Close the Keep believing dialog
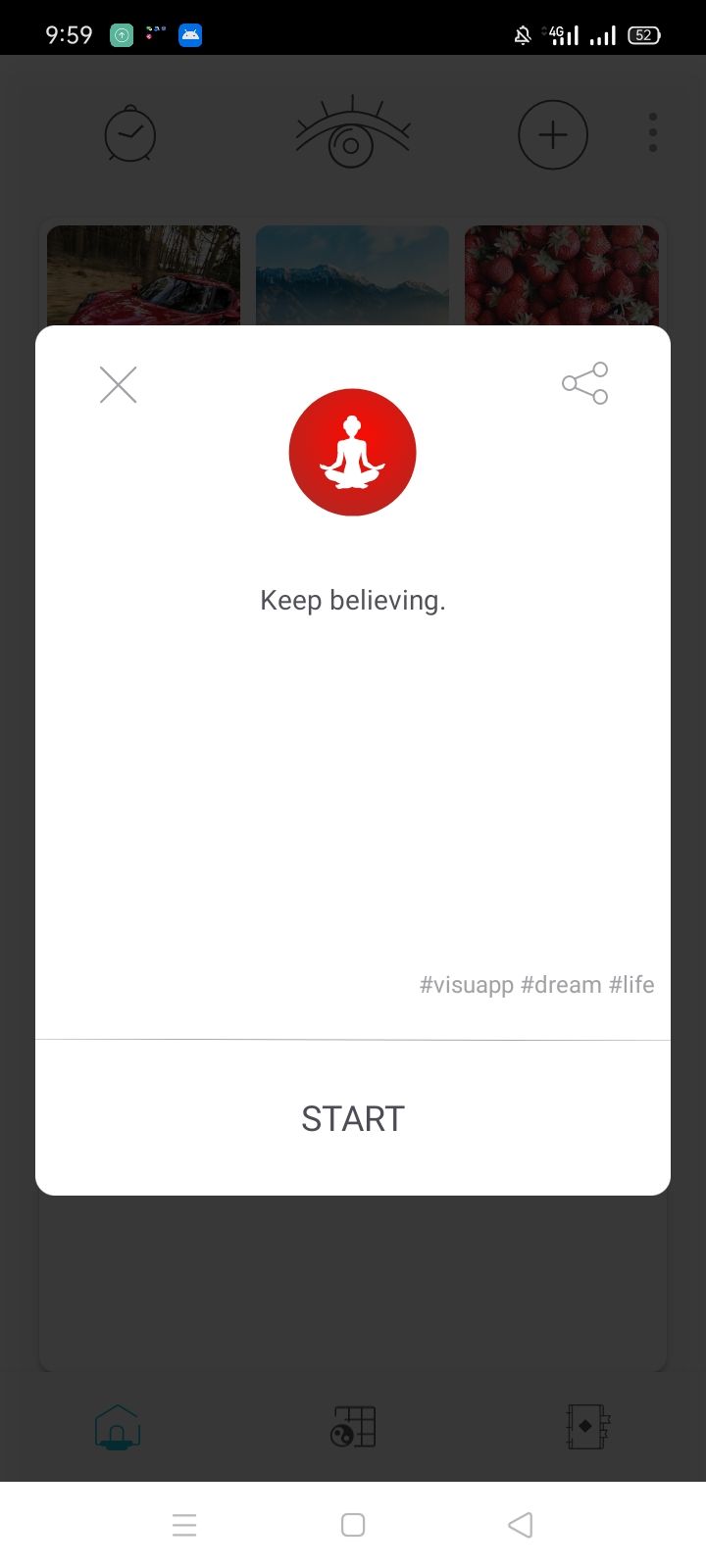Viewport: 706px width, 1568px height. (118, 385)
